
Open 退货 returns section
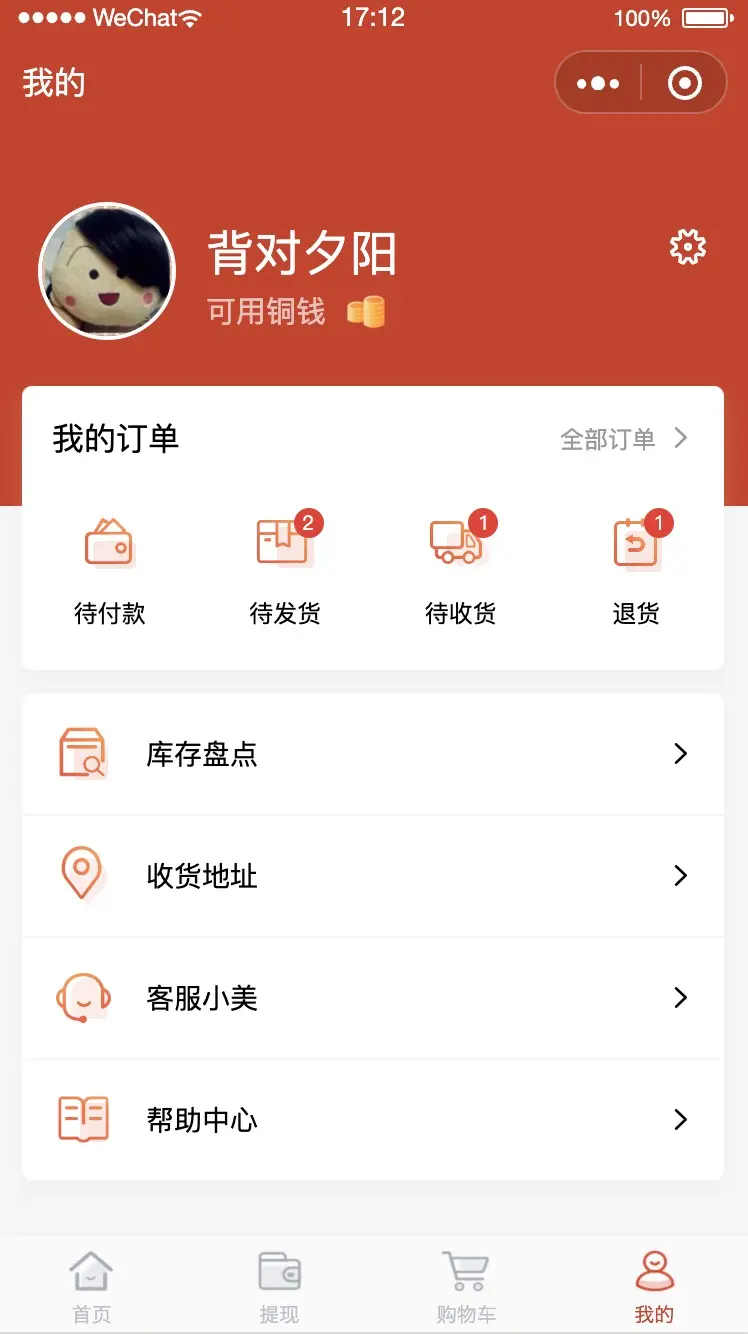pos(636,570)
